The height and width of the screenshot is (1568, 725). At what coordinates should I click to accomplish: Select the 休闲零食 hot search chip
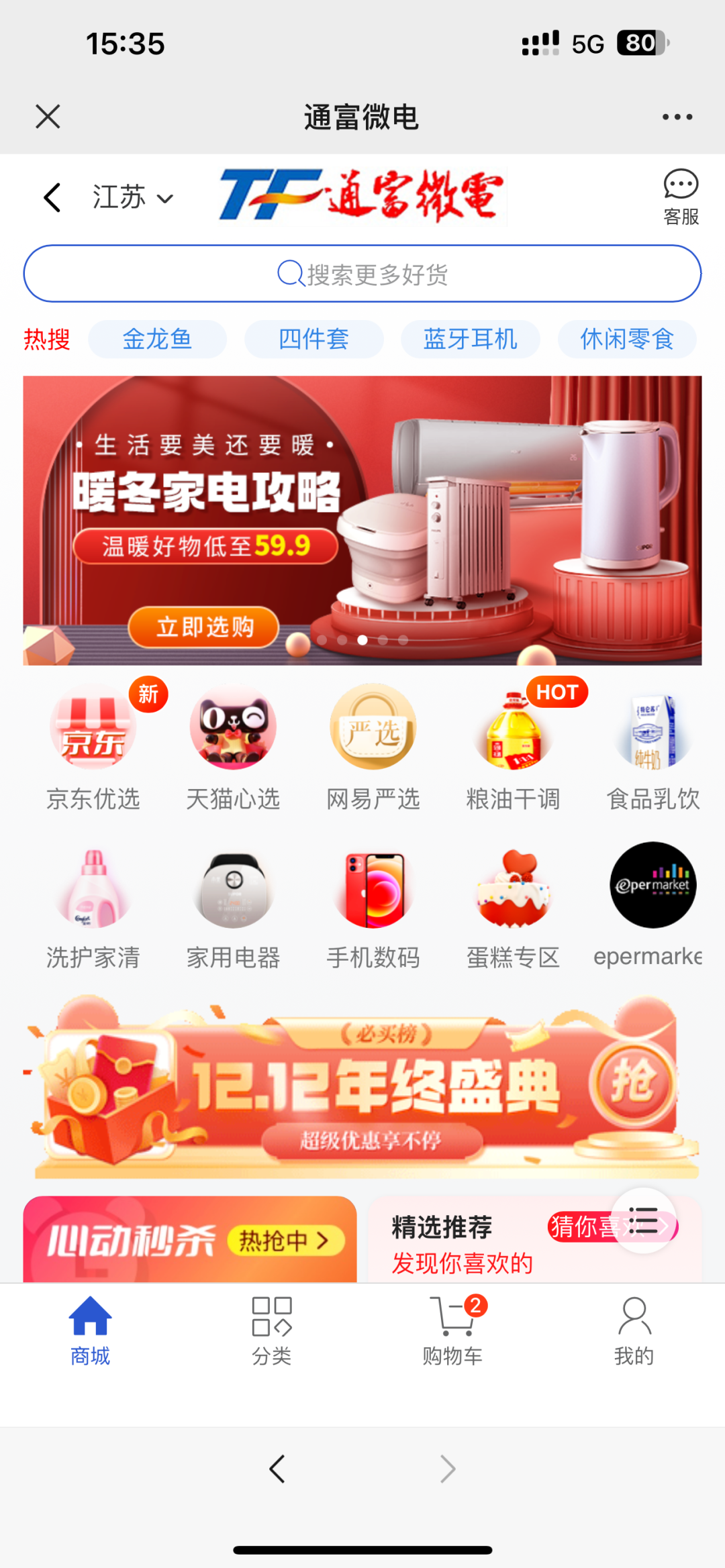point(626,339)
